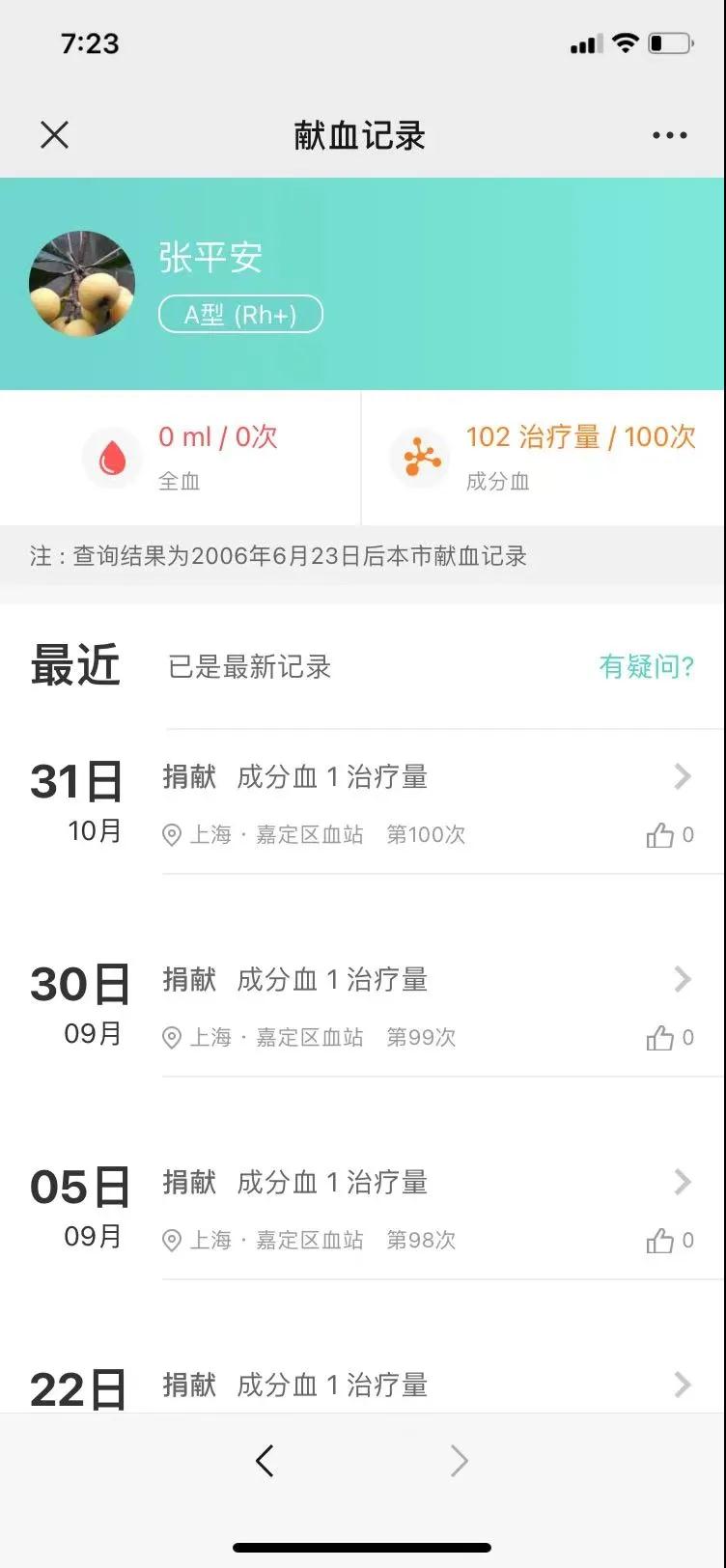Tap the 有疑问? help link
The image size is (726, 1568).
click(x=646, y=666)
